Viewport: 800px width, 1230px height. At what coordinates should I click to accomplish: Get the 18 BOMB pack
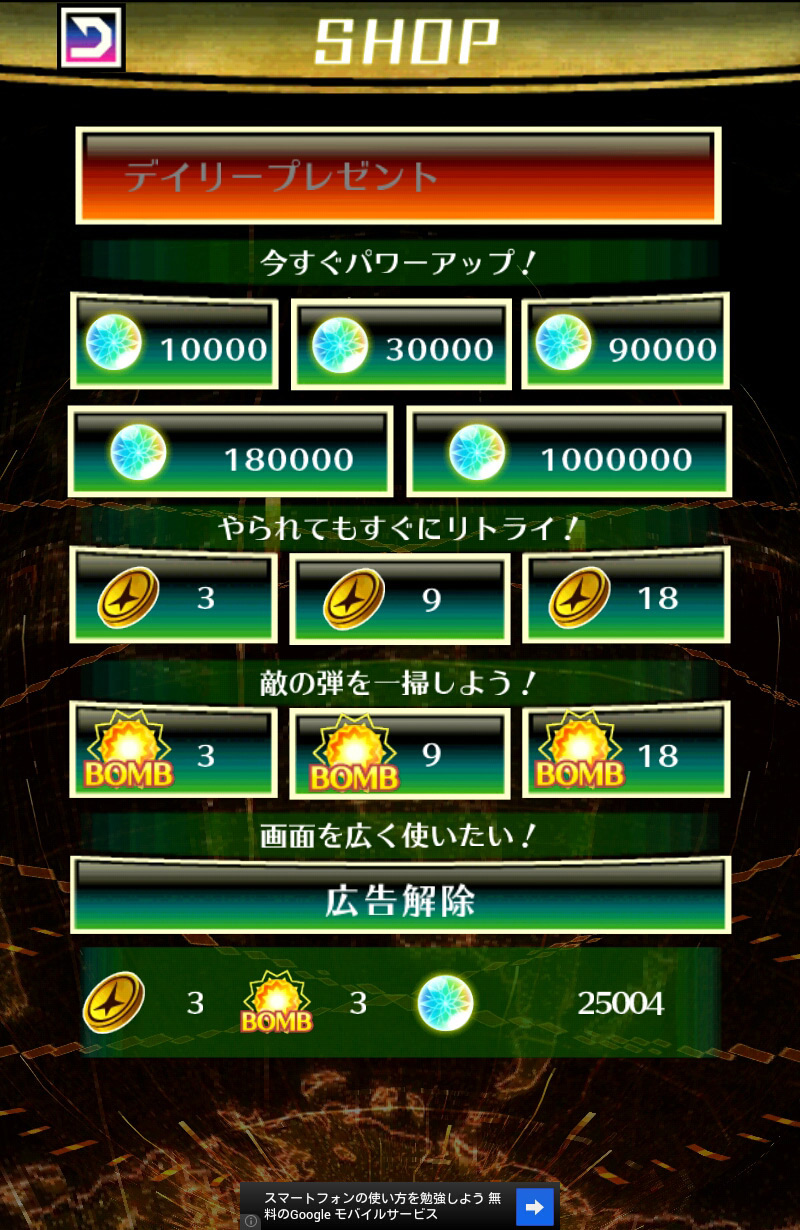click(626, 750)
